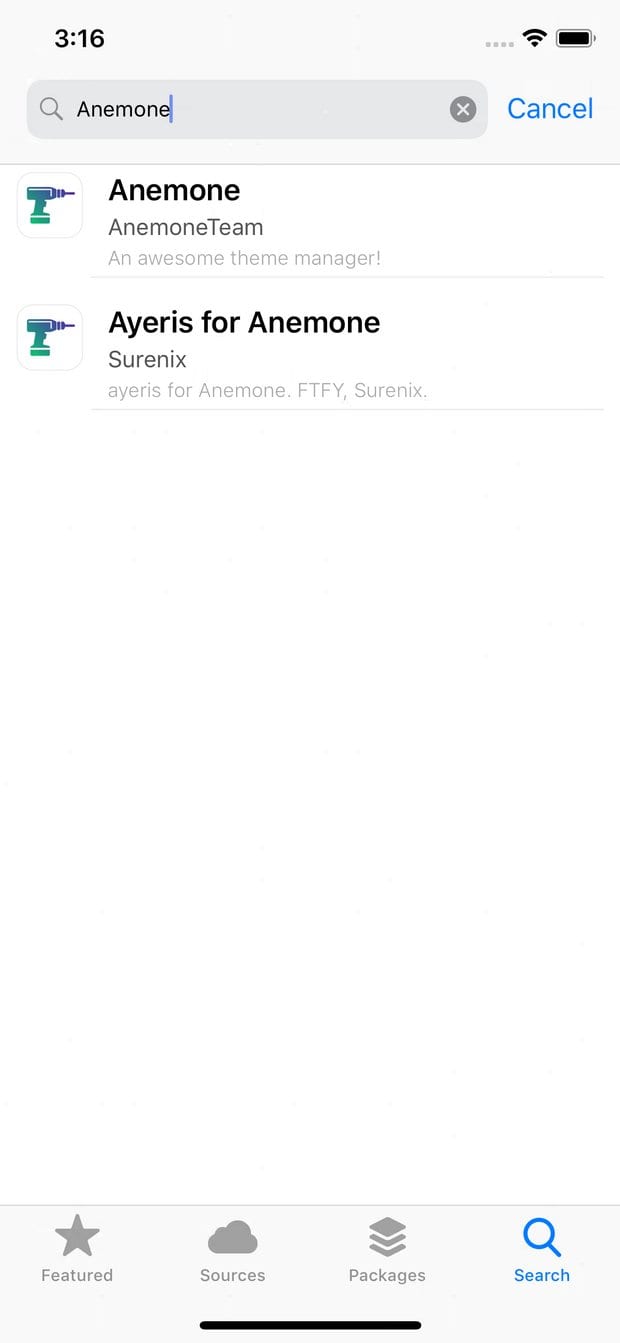Open the Anemone package by AnemoneTeam

click(x=310, y=222)
